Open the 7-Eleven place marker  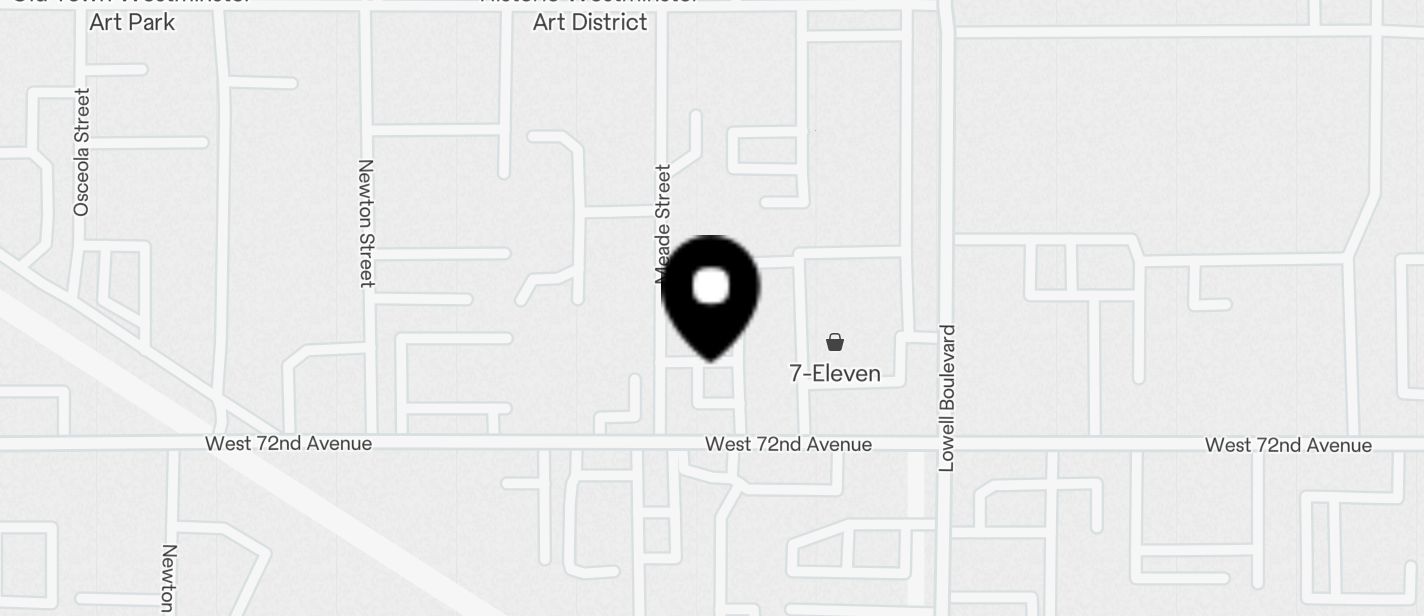(x=835, y=343)
